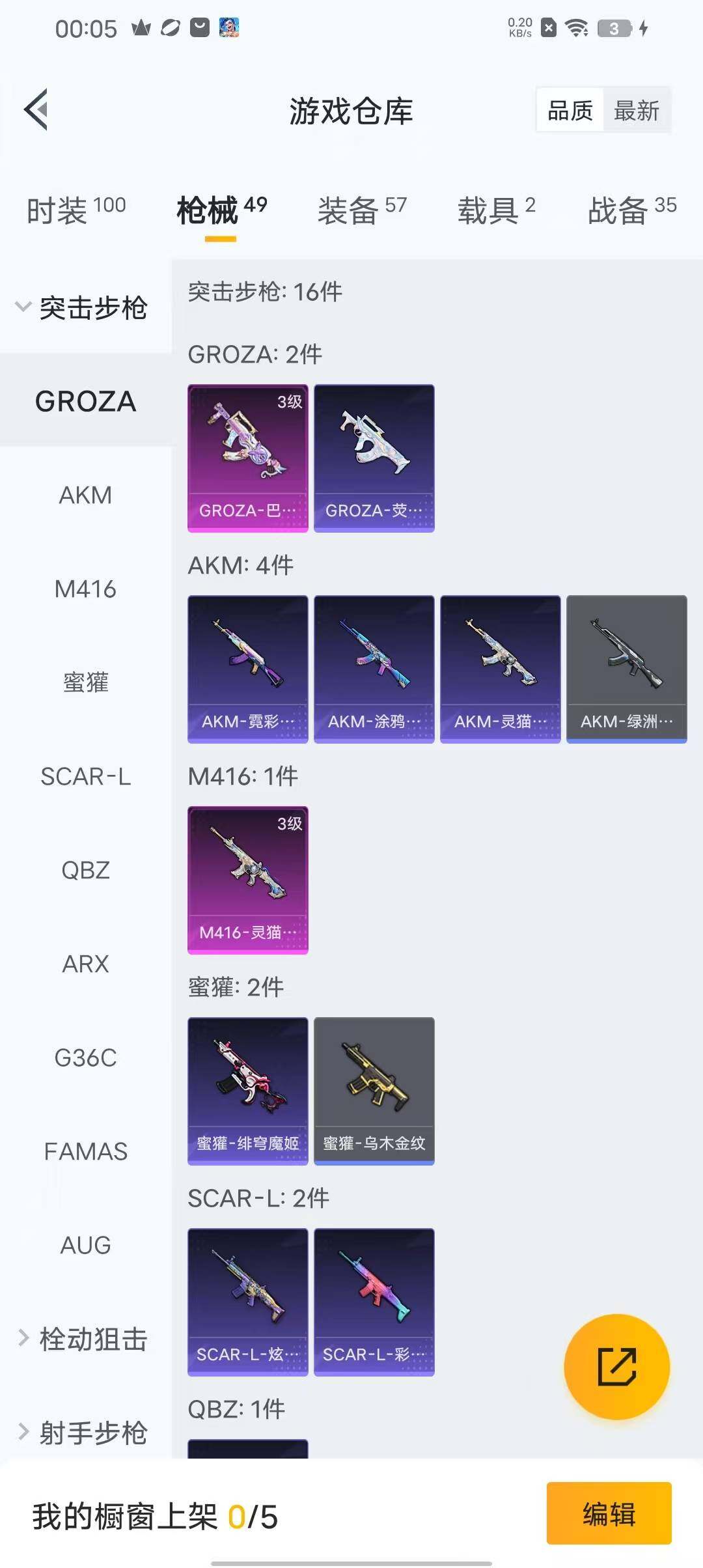
Task: Select AKM in the side list
Action: (85, 495)
